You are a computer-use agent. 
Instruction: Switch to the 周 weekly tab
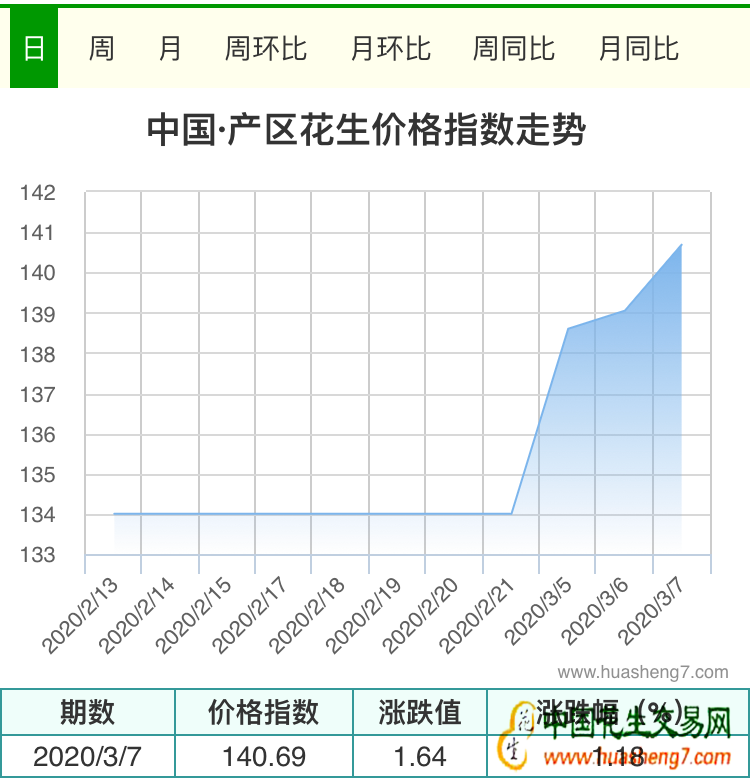click(x=101, y=48)
